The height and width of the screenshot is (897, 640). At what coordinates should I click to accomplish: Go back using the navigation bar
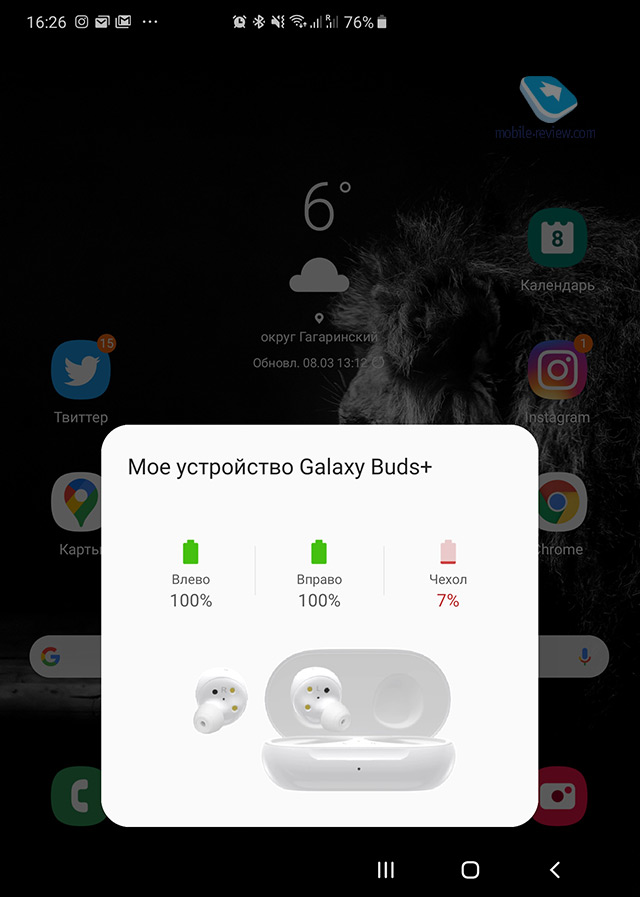pos(555,869)
